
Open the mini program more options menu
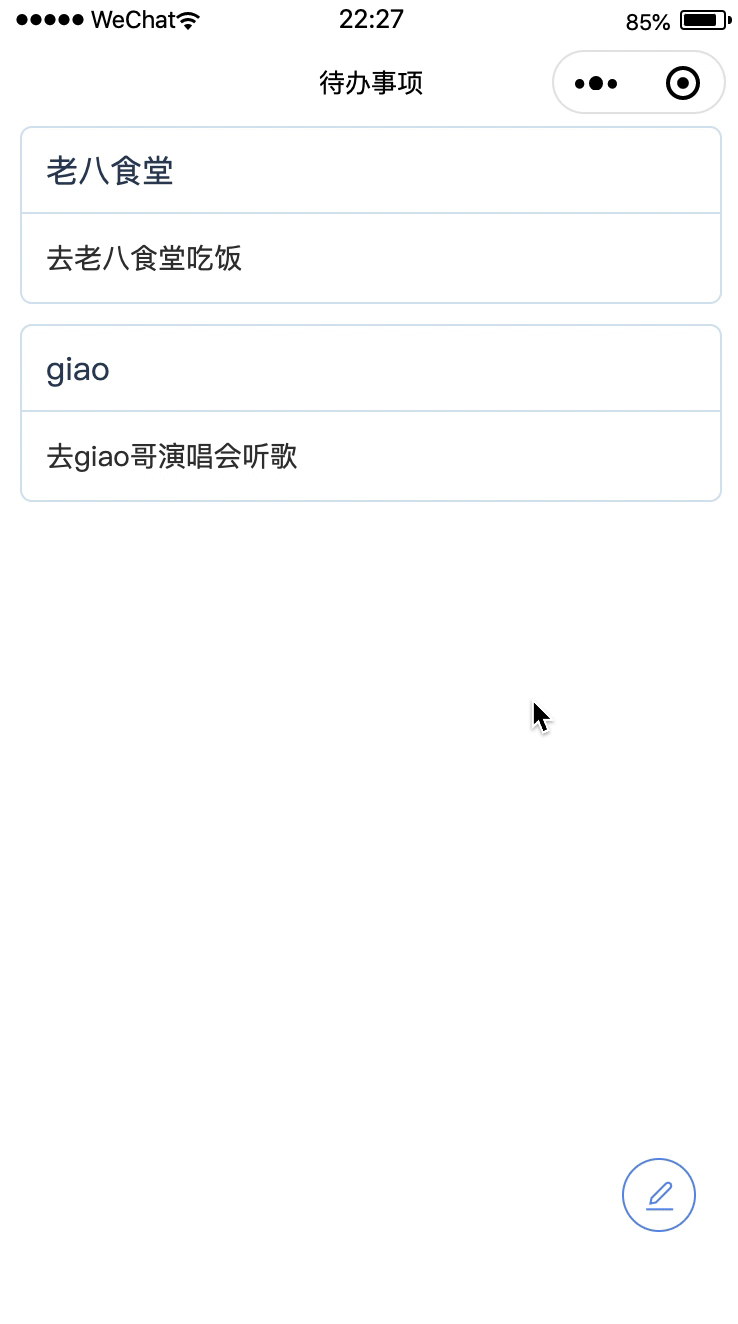[596, 83]
